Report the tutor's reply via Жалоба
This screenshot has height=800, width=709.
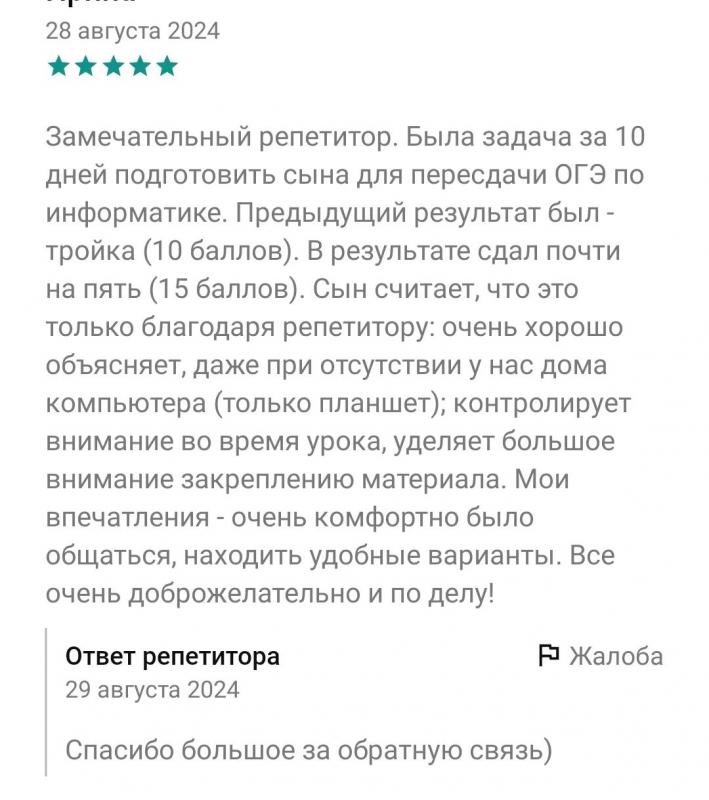[x=601, y=656]
